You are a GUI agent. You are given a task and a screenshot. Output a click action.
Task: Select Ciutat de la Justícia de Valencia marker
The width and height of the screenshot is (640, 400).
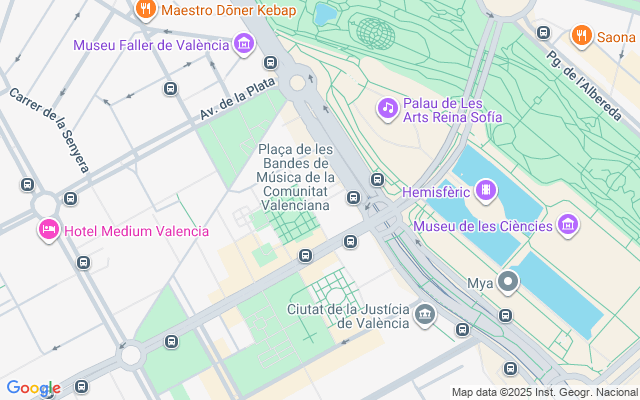(x=426, y=316)
